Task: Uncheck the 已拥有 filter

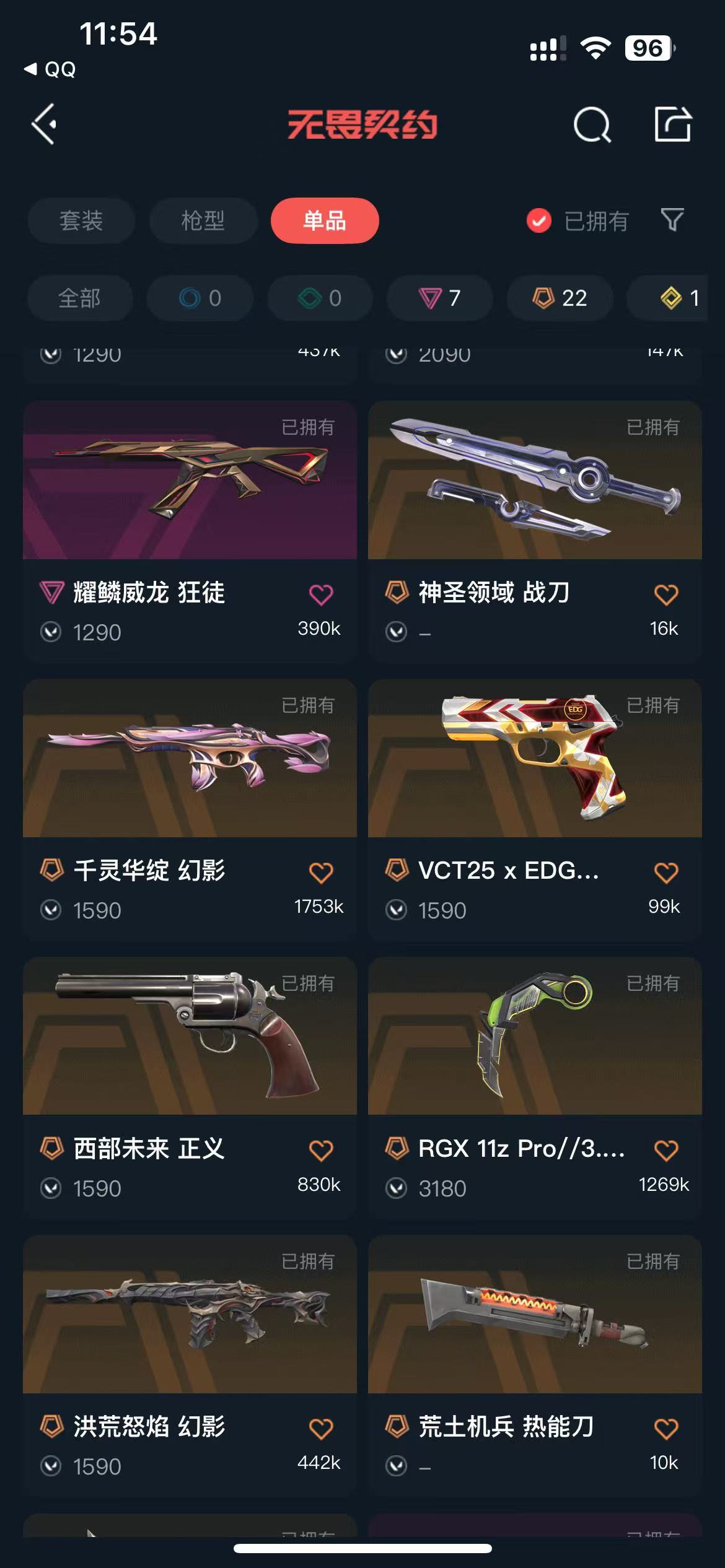Action: (x=578, y=220)
